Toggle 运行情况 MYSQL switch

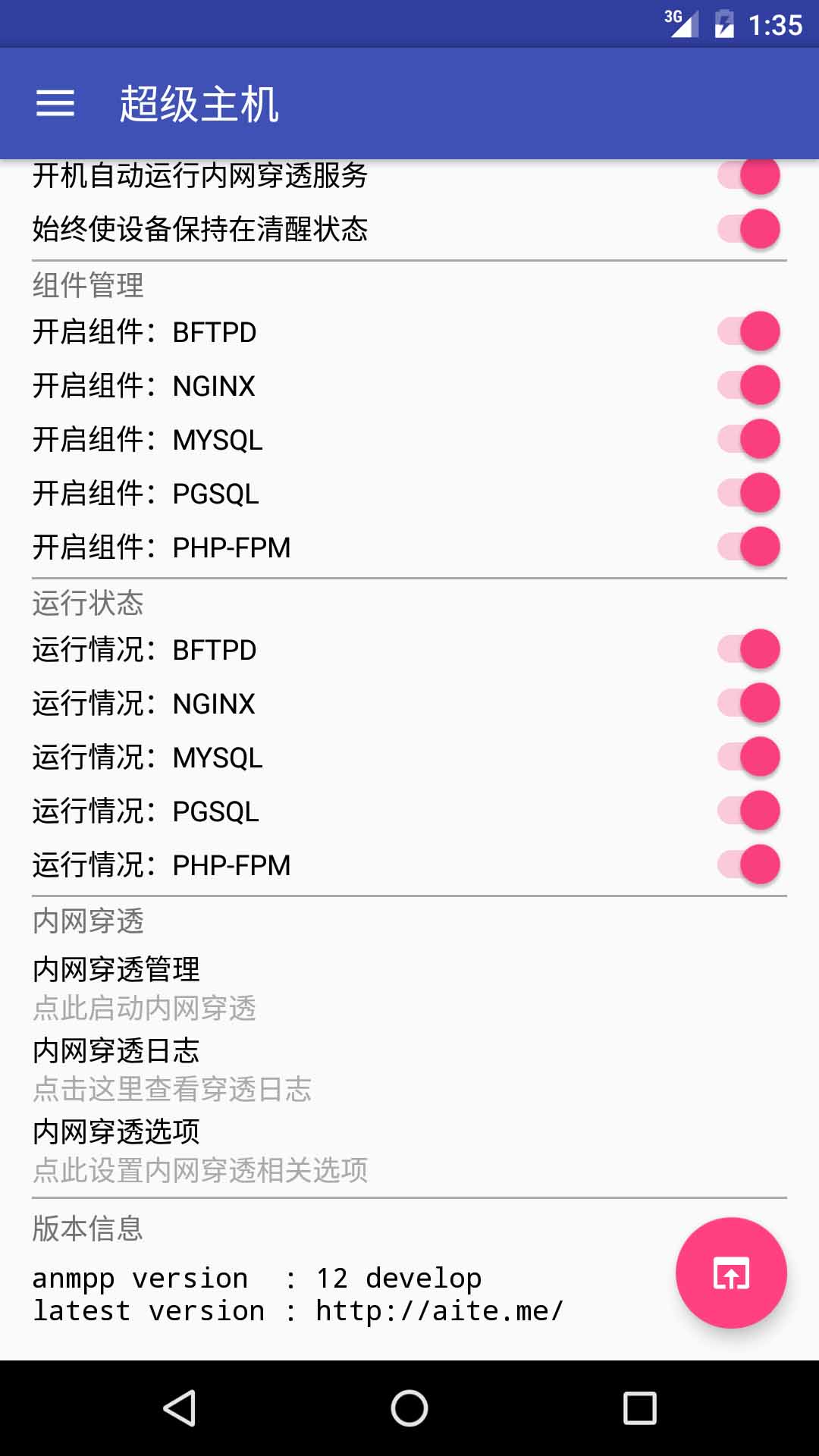(x=748, y=757)
